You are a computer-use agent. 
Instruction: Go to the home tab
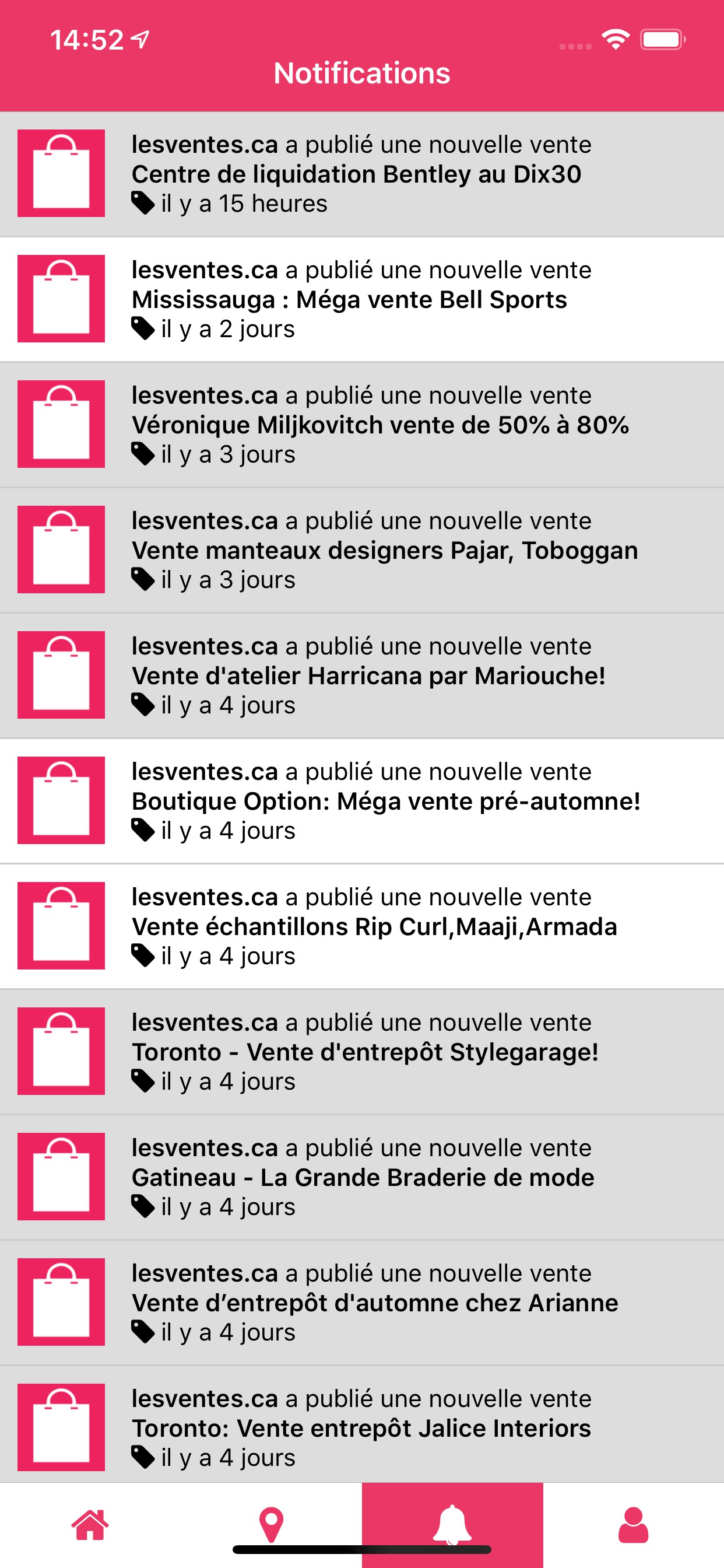[x=90, y=1525]
